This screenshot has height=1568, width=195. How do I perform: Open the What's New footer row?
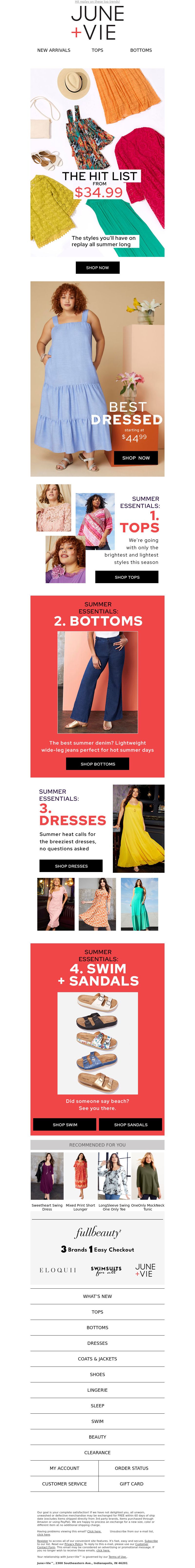click(x=97, y=1296)
